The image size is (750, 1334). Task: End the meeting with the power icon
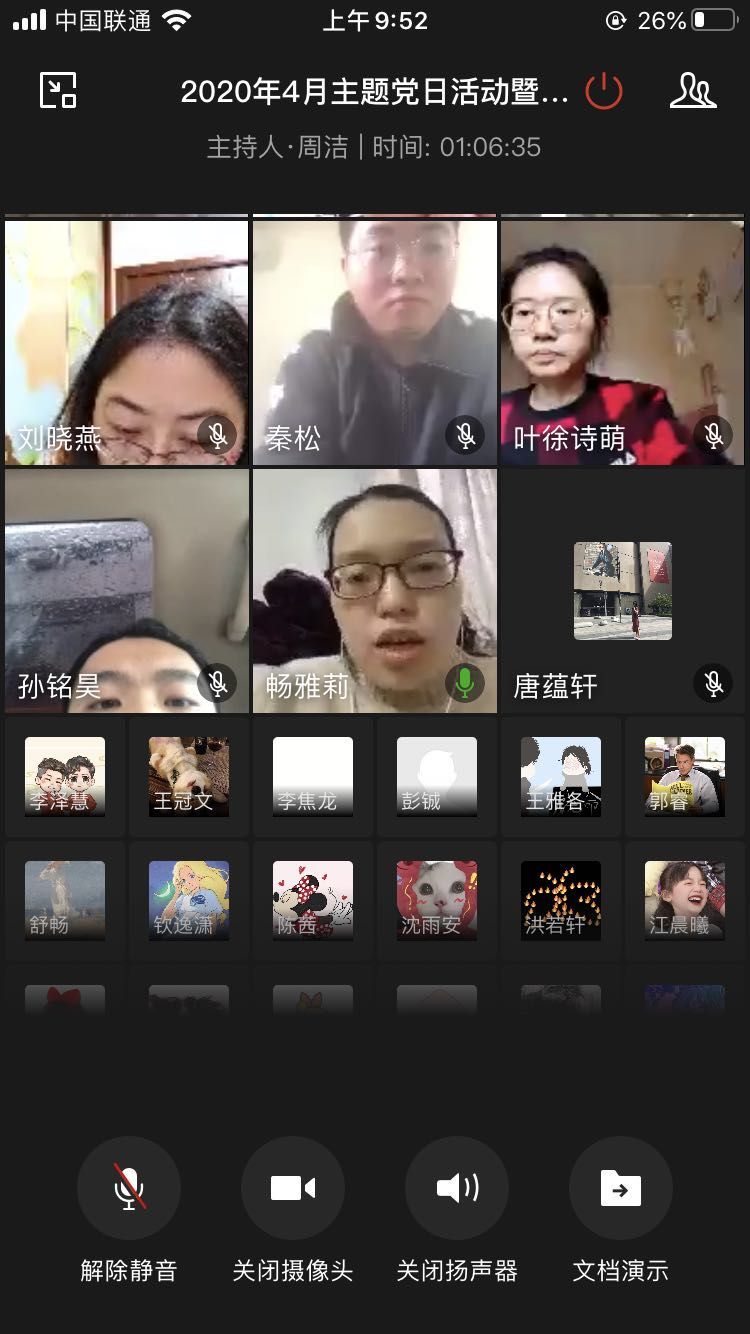point(604,92)
